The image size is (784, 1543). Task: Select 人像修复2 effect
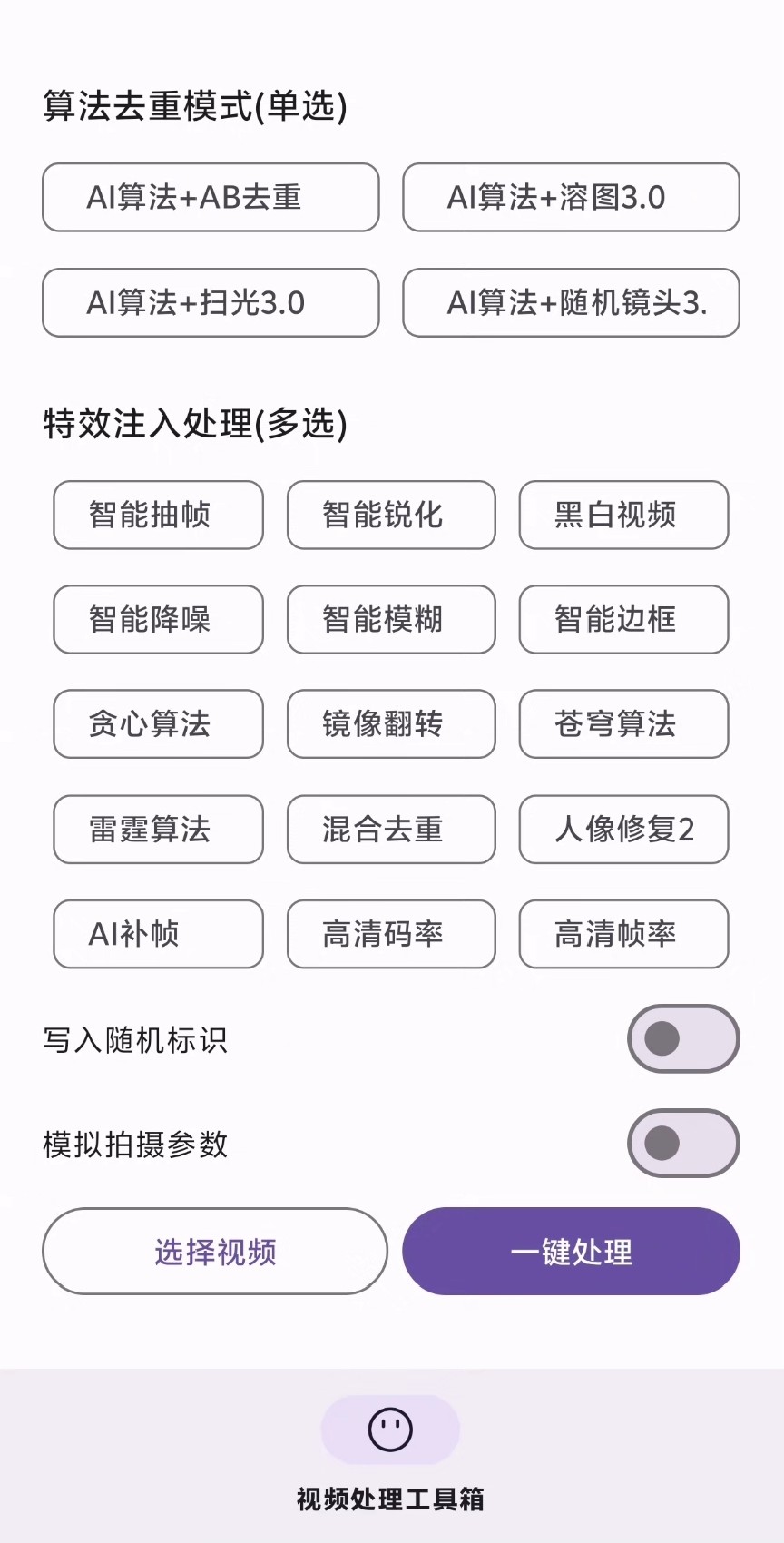[x=623, y=830]
